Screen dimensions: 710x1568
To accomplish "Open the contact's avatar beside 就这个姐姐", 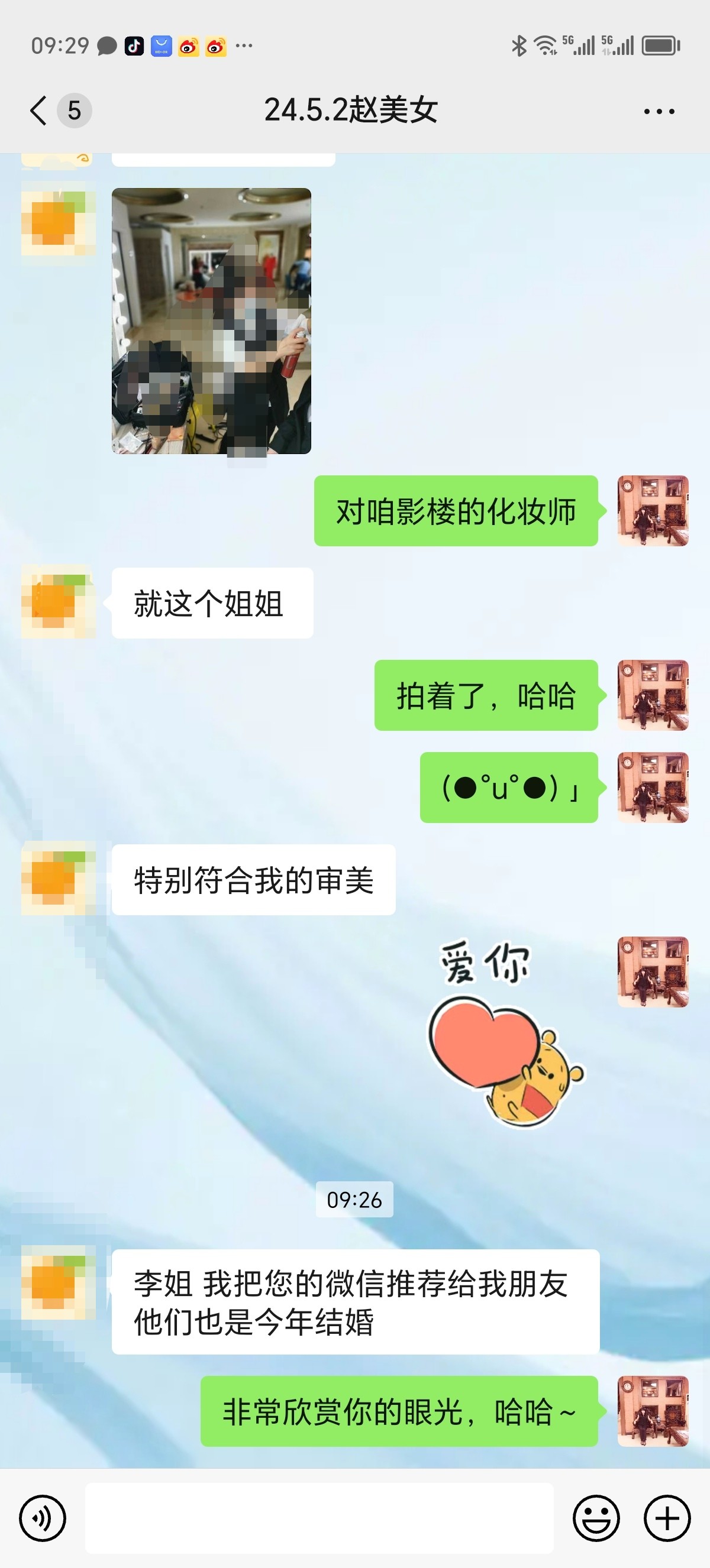I will click(58, 602).
